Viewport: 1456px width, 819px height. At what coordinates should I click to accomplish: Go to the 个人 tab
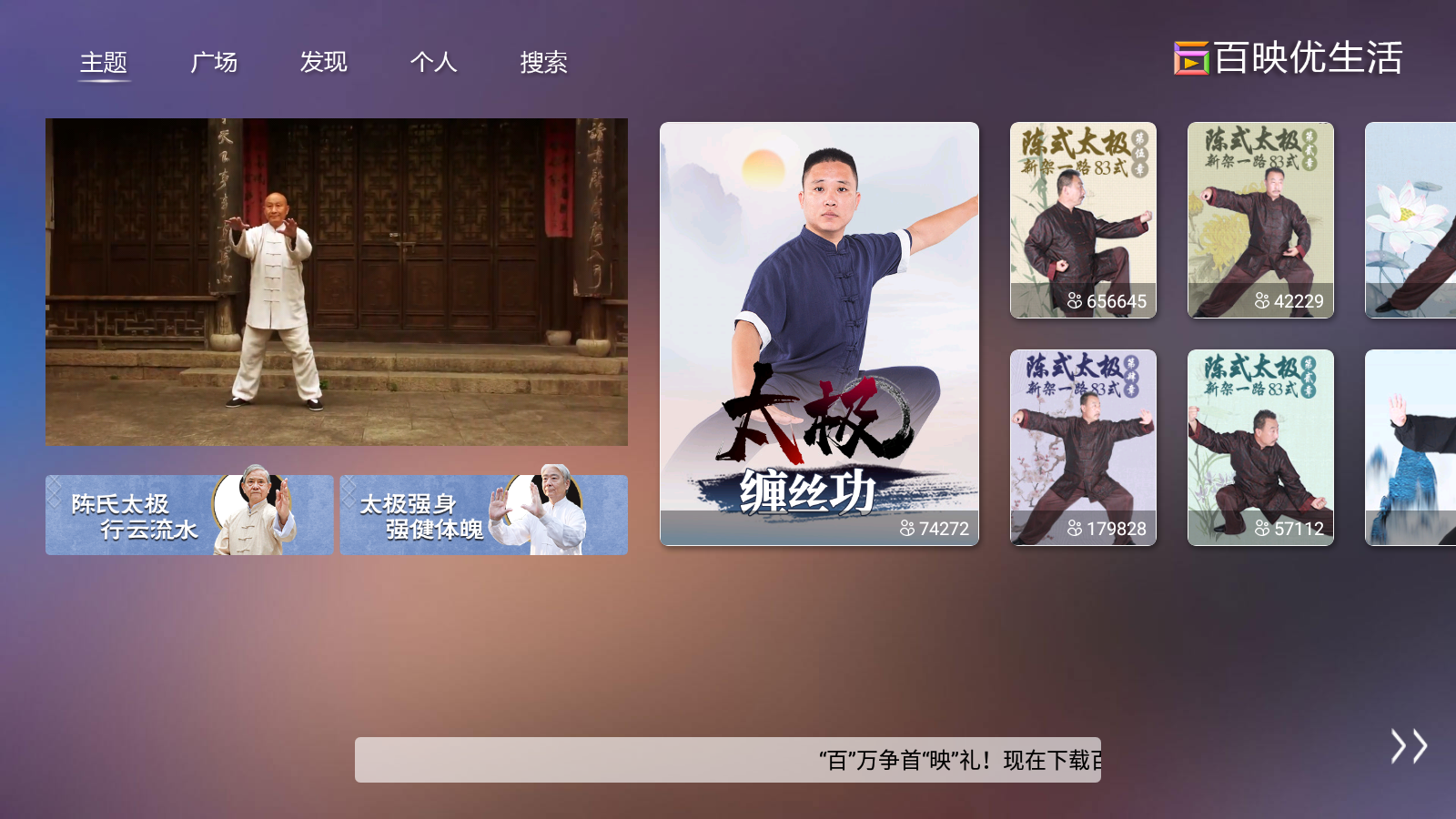(433, 62)
